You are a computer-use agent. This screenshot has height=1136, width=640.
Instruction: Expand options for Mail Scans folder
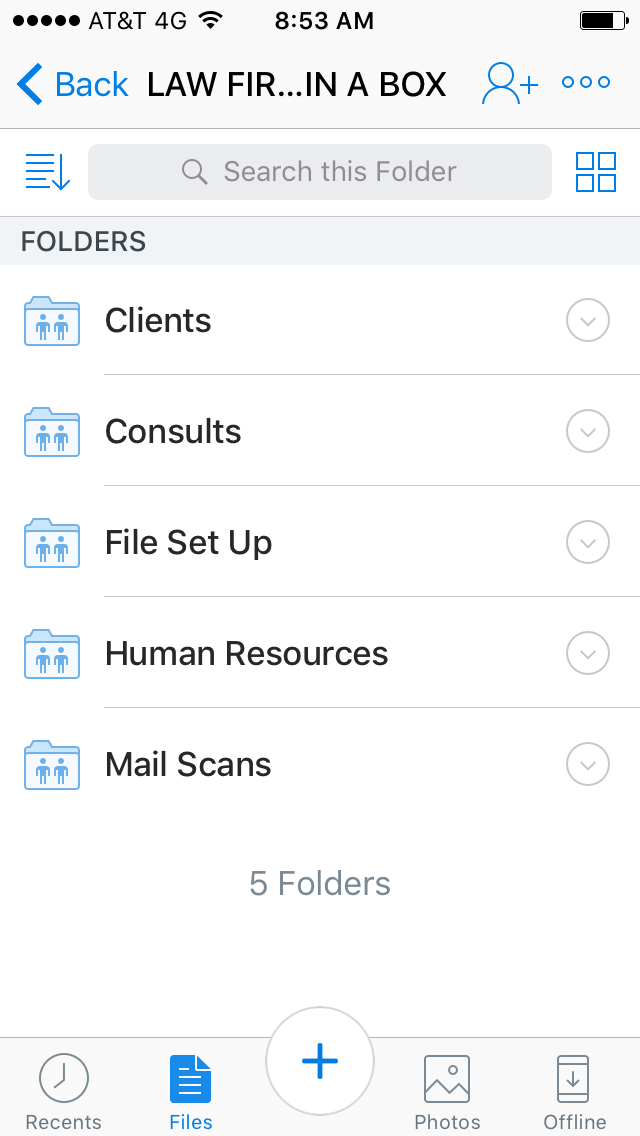coord(588,764)
